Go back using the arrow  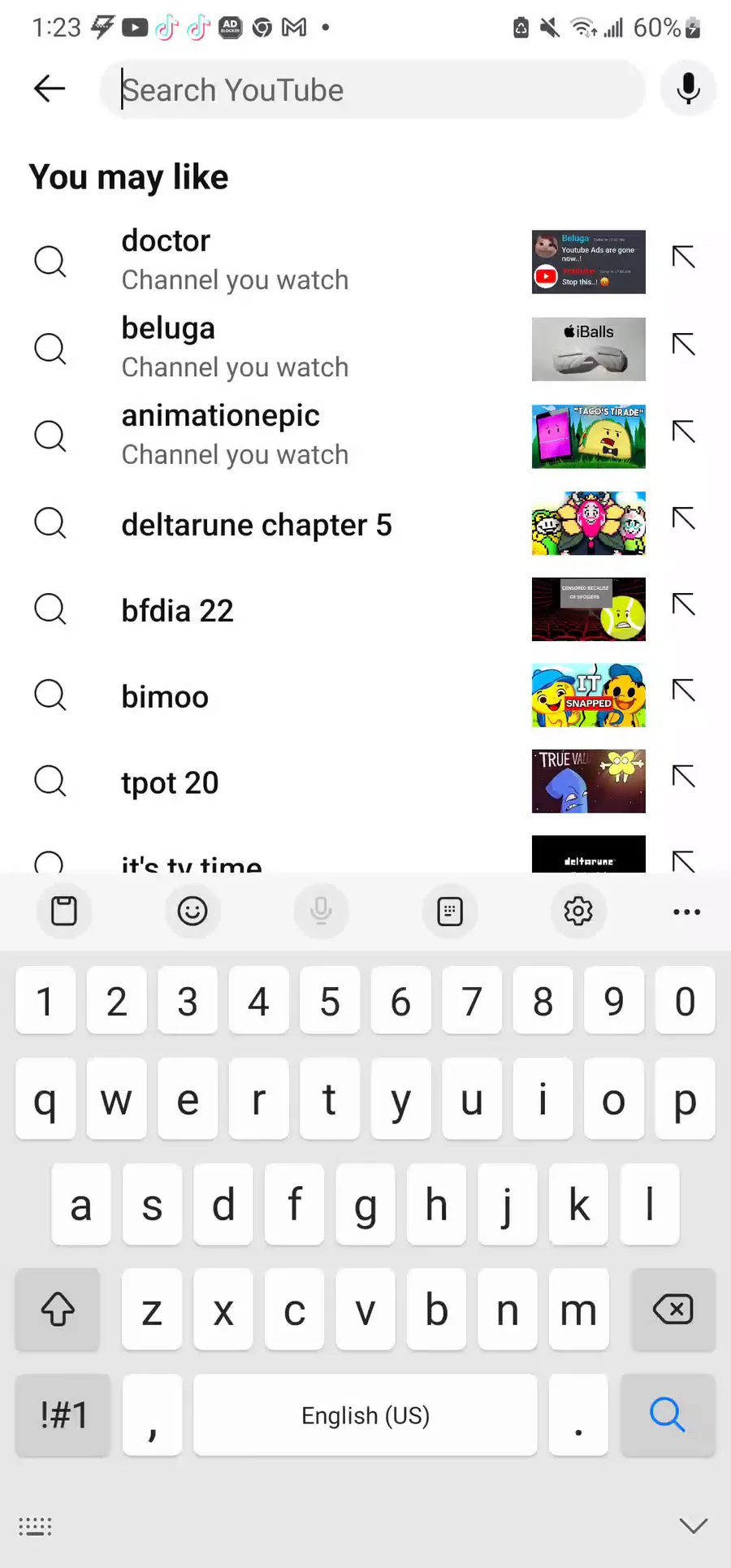point(50,89)
